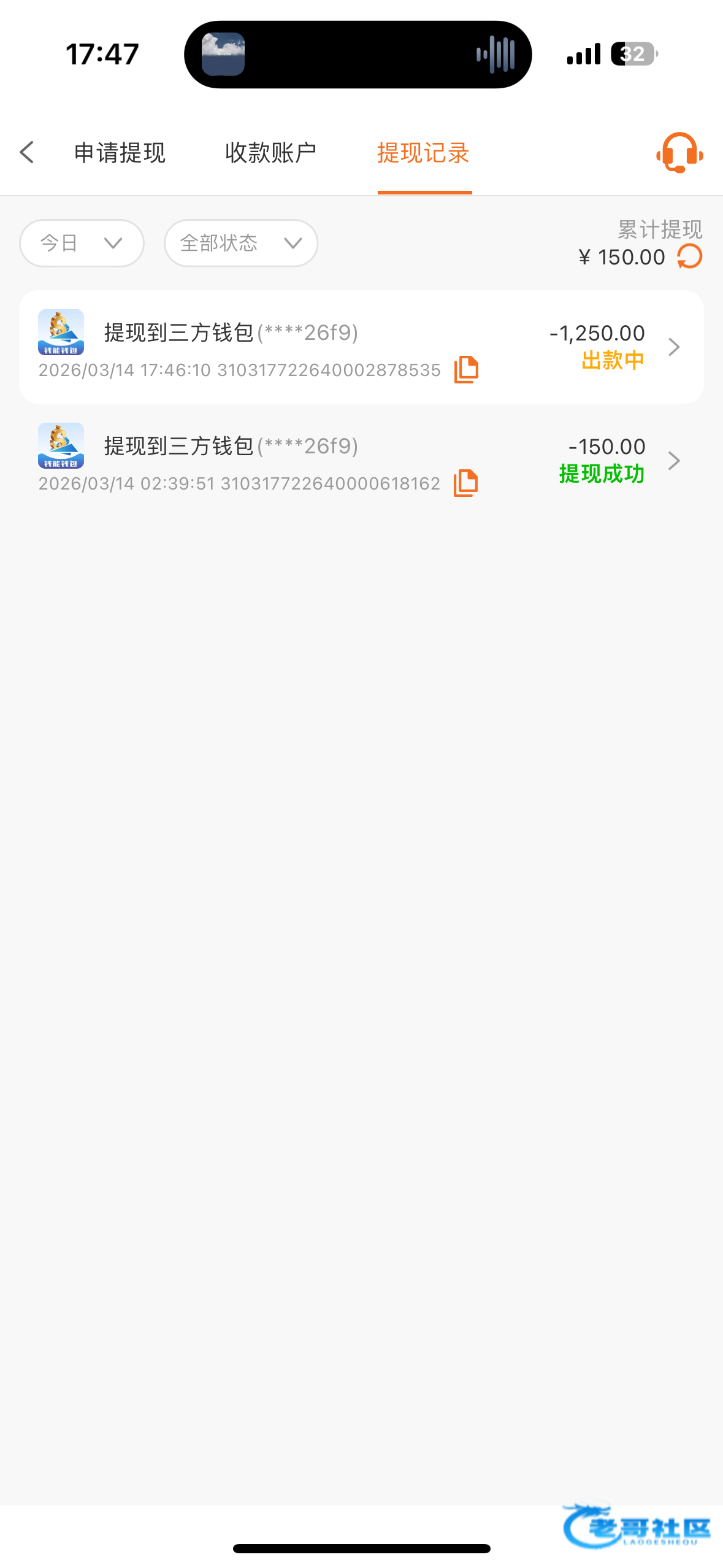Switch to the 收款账户 tab
This screenshot has height=1568, width=723.
click(x=270, y=153)
